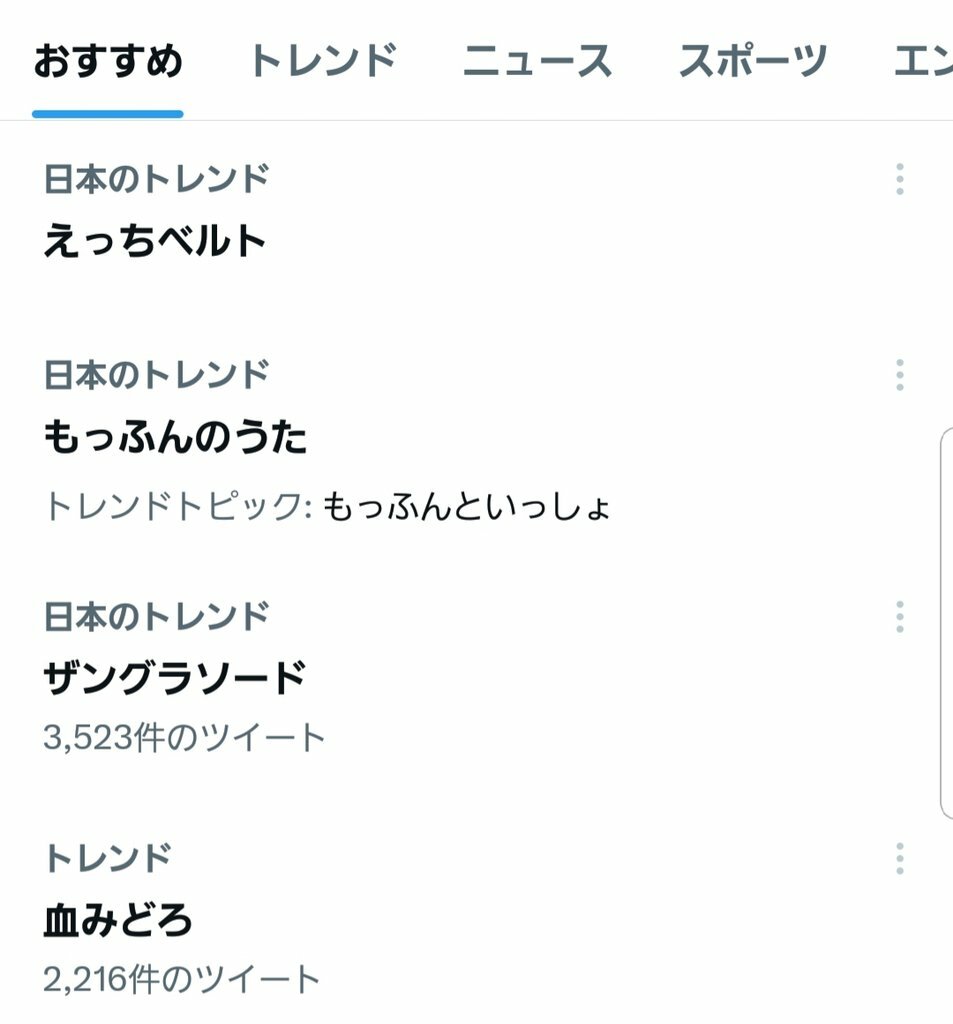Open the 血みどろ trend

pos(118,920)
